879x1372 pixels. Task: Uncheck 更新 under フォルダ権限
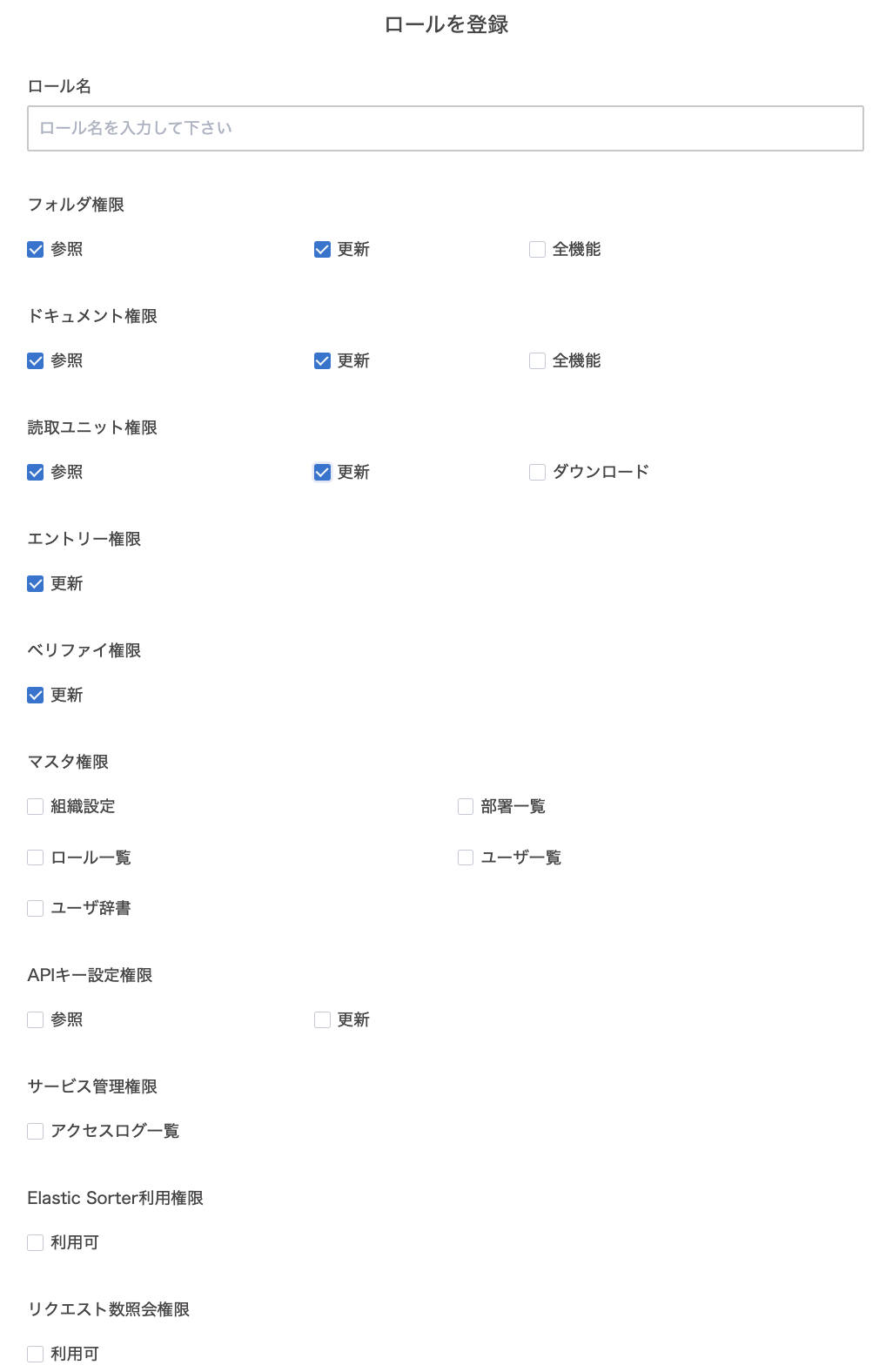click(x=322, y=250)
